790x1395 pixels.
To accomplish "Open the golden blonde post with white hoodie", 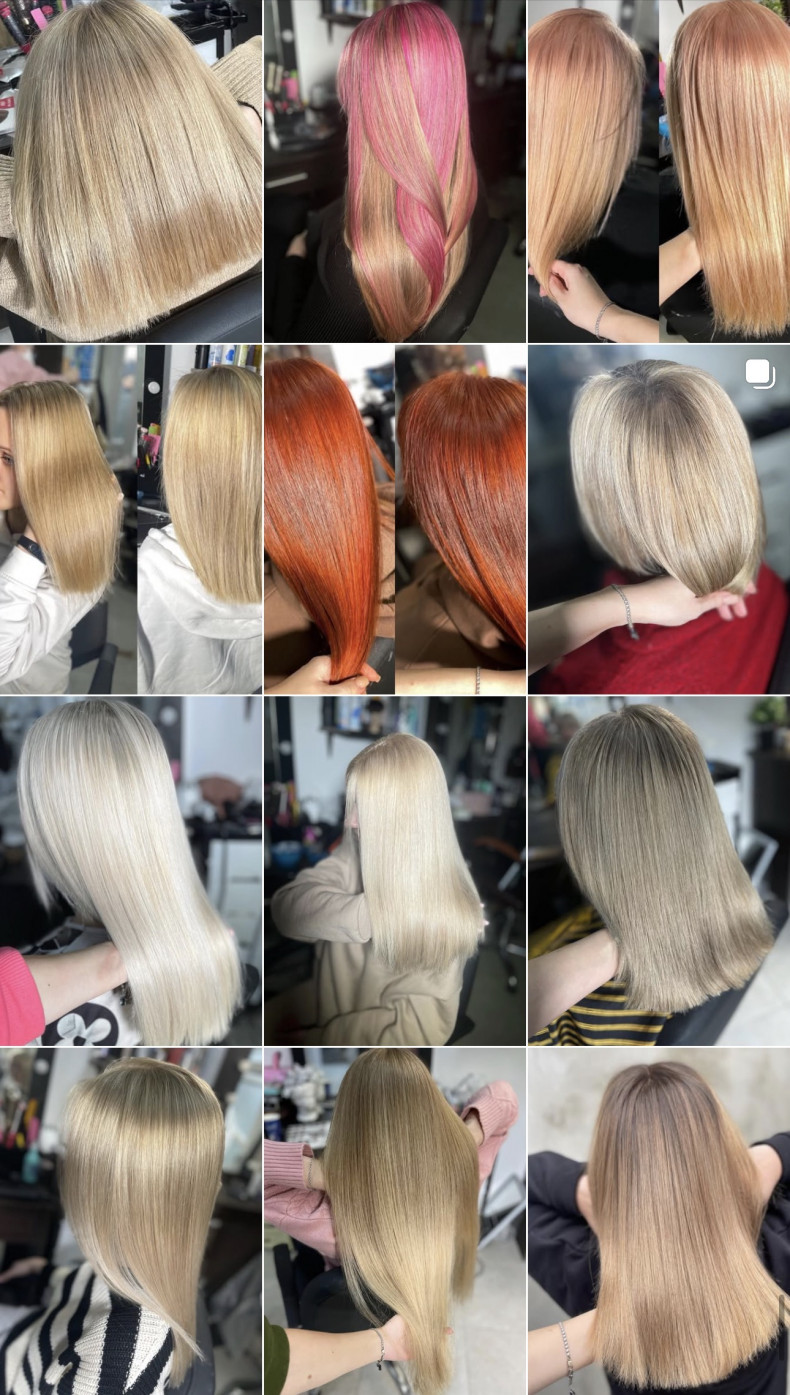I will tap(130, 520).
